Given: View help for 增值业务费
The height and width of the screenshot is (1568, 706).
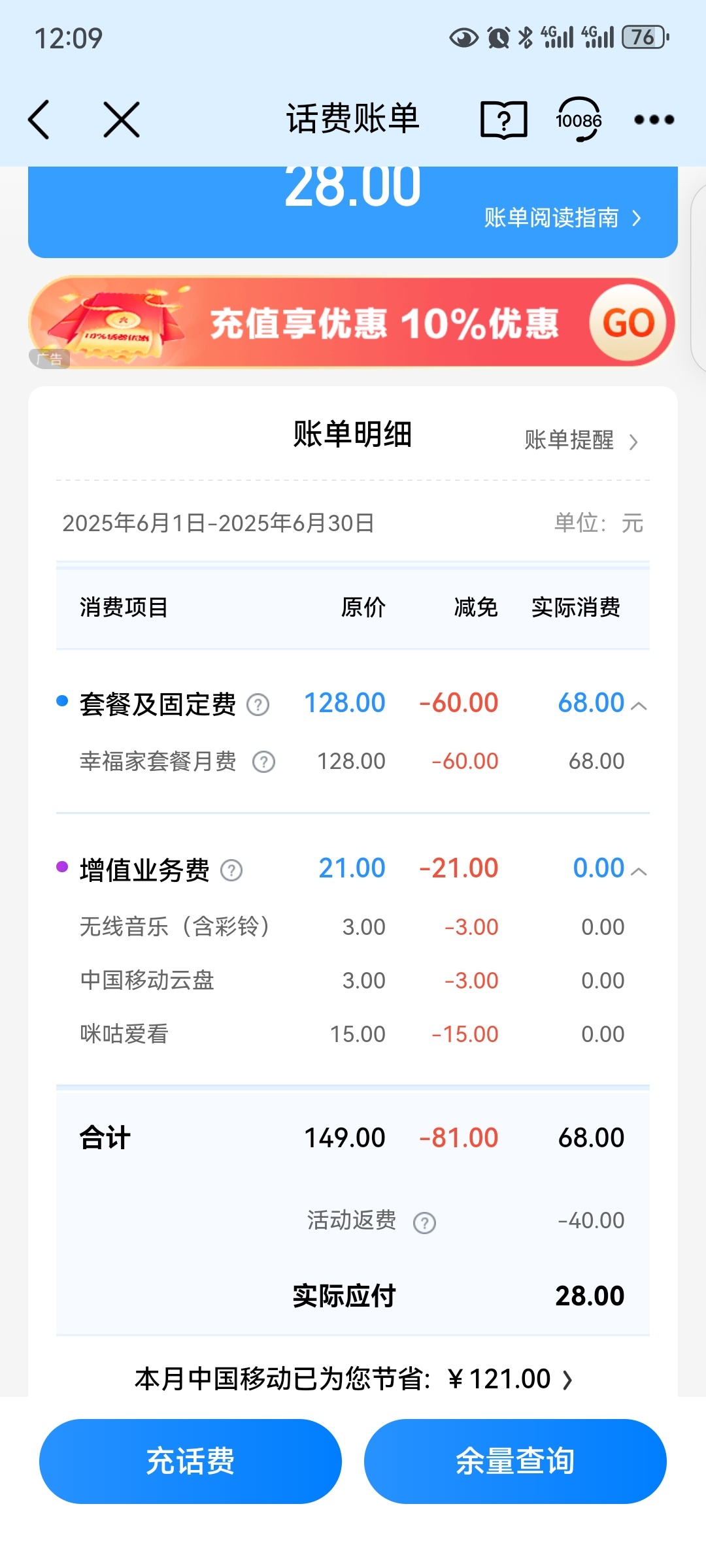Looking at the screenshot, I should (231, 870).
